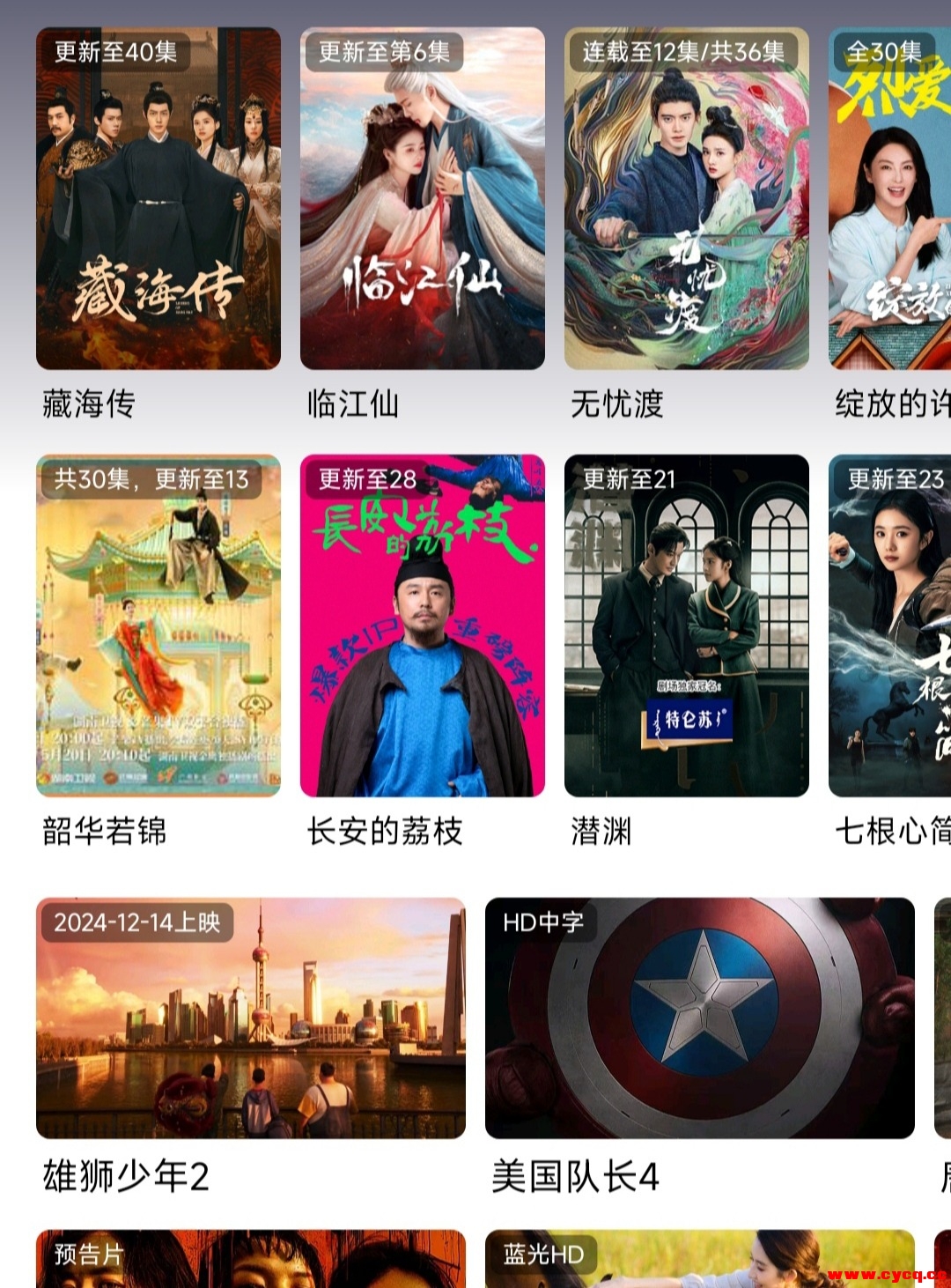The width and height of the screenshot is (951, 1288).
Task: Open 长安的荔枝 series
Action: point(423,625)
